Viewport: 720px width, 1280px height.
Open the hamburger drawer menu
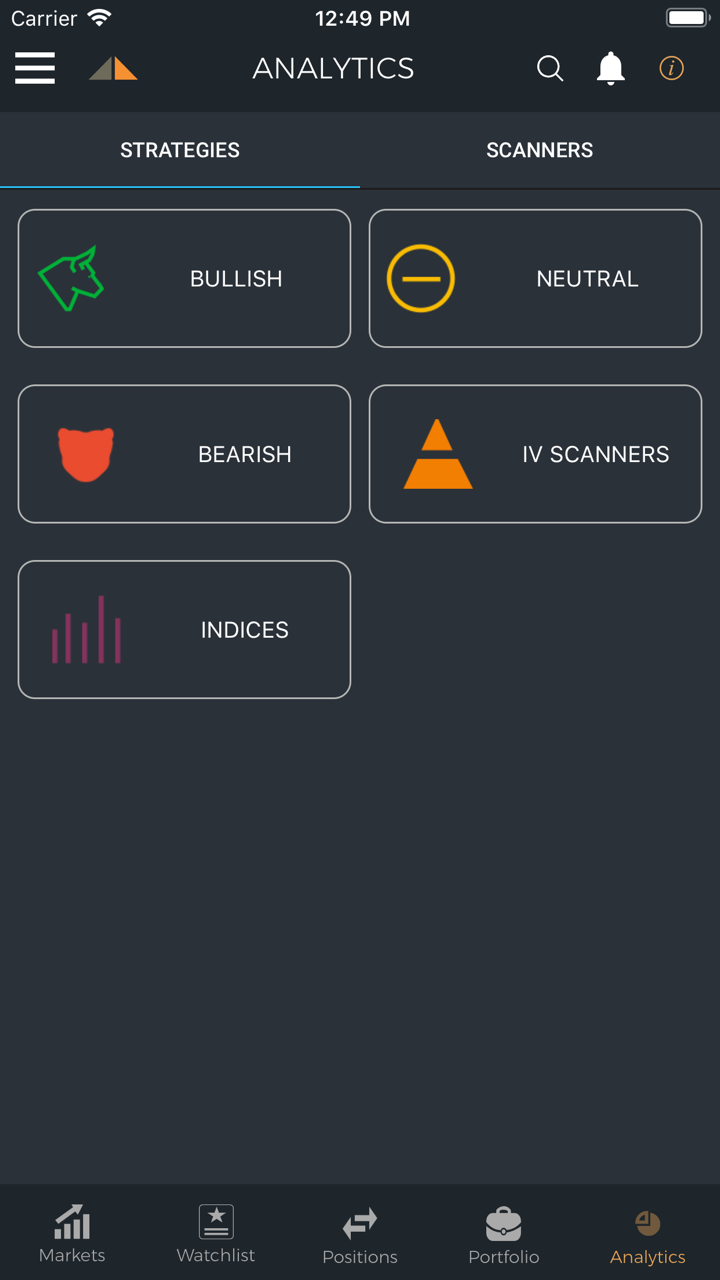coord(35,68)
